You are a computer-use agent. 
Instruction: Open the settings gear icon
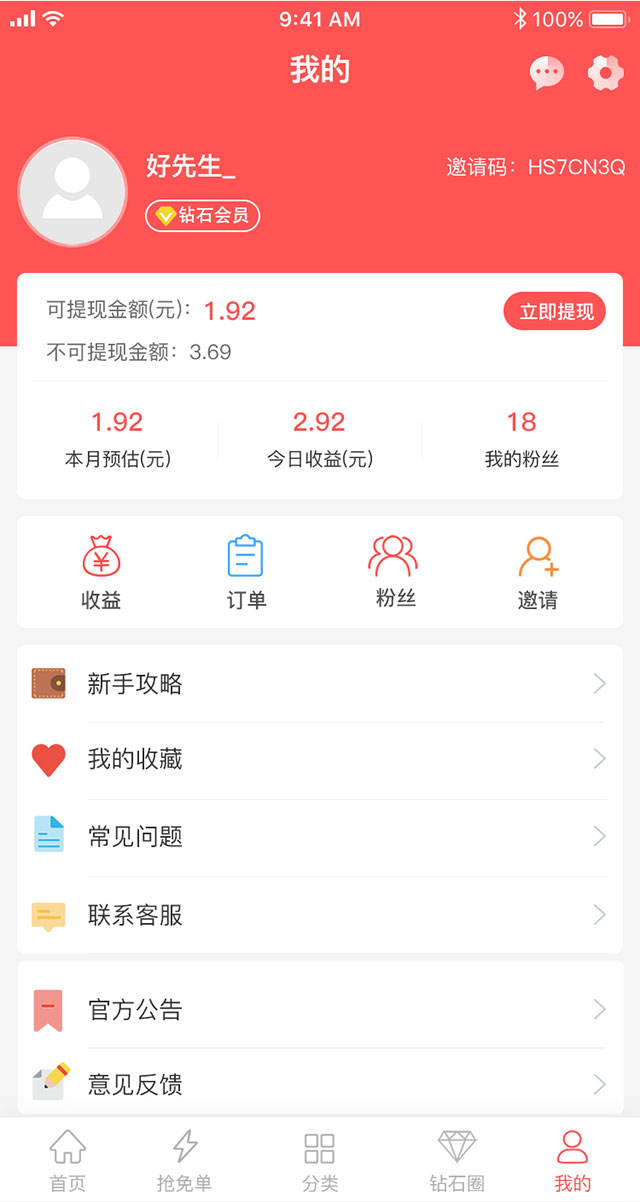(605, 72)
